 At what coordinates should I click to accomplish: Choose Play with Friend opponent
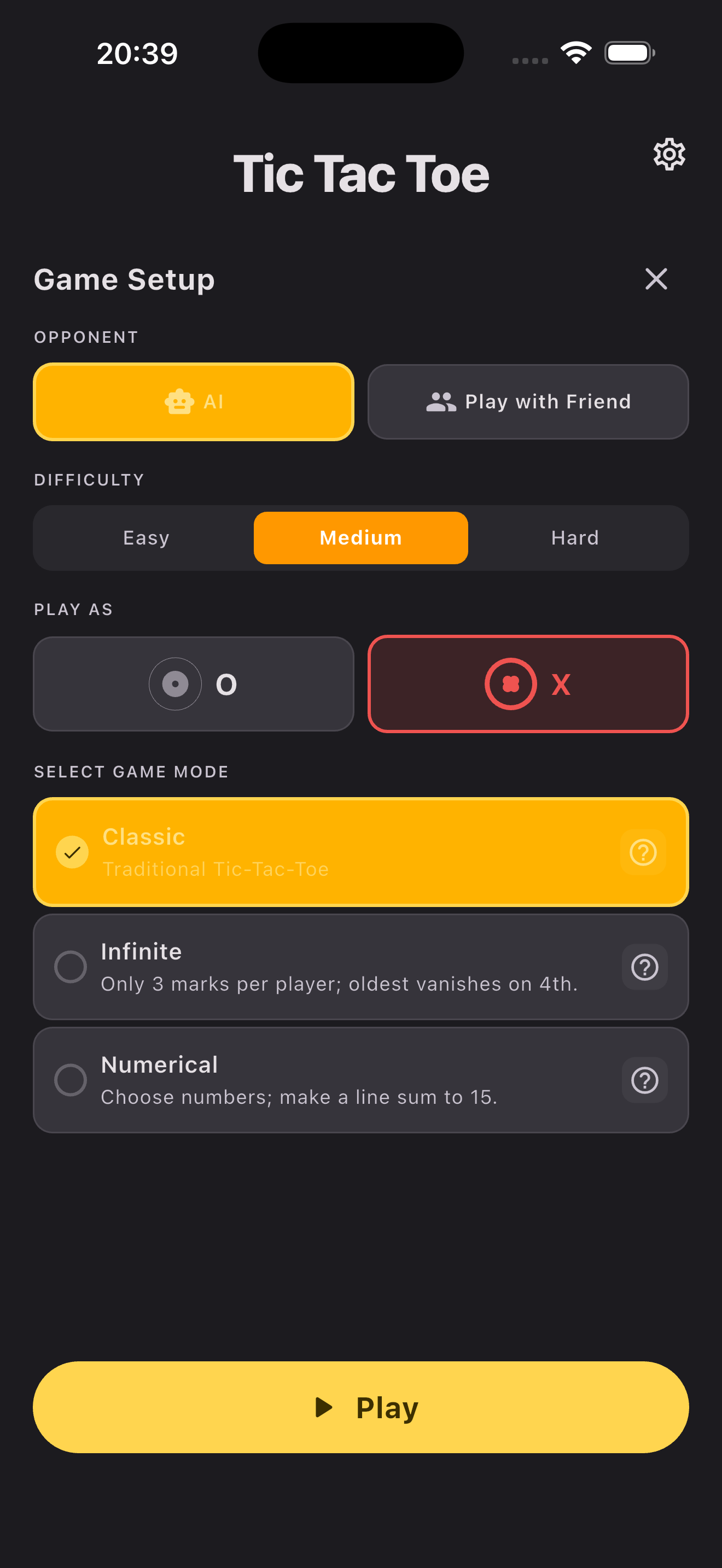(527, 402)
